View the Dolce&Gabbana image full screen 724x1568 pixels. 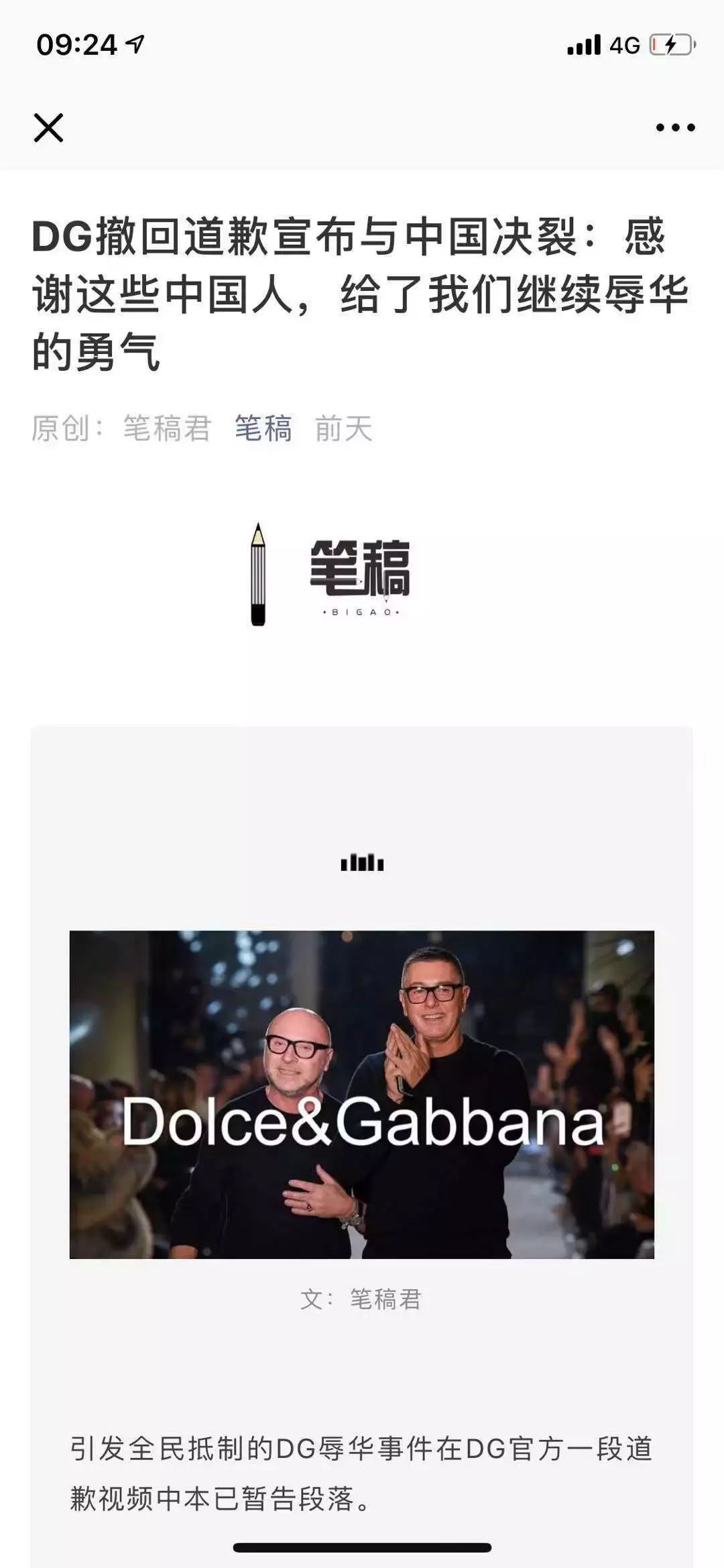tap(362, 1094)
